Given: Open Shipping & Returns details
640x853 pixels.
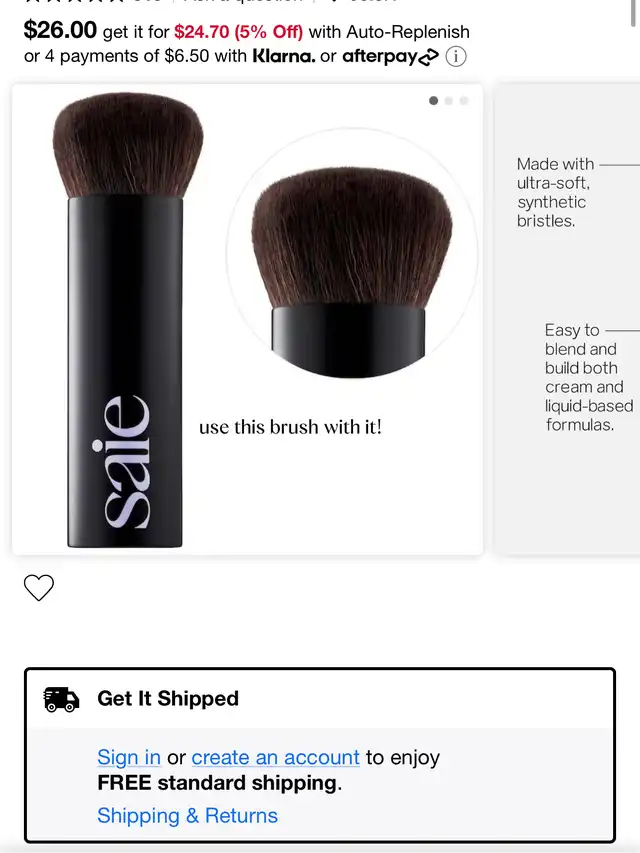Looking at the screenshot, I should (187, 815).
